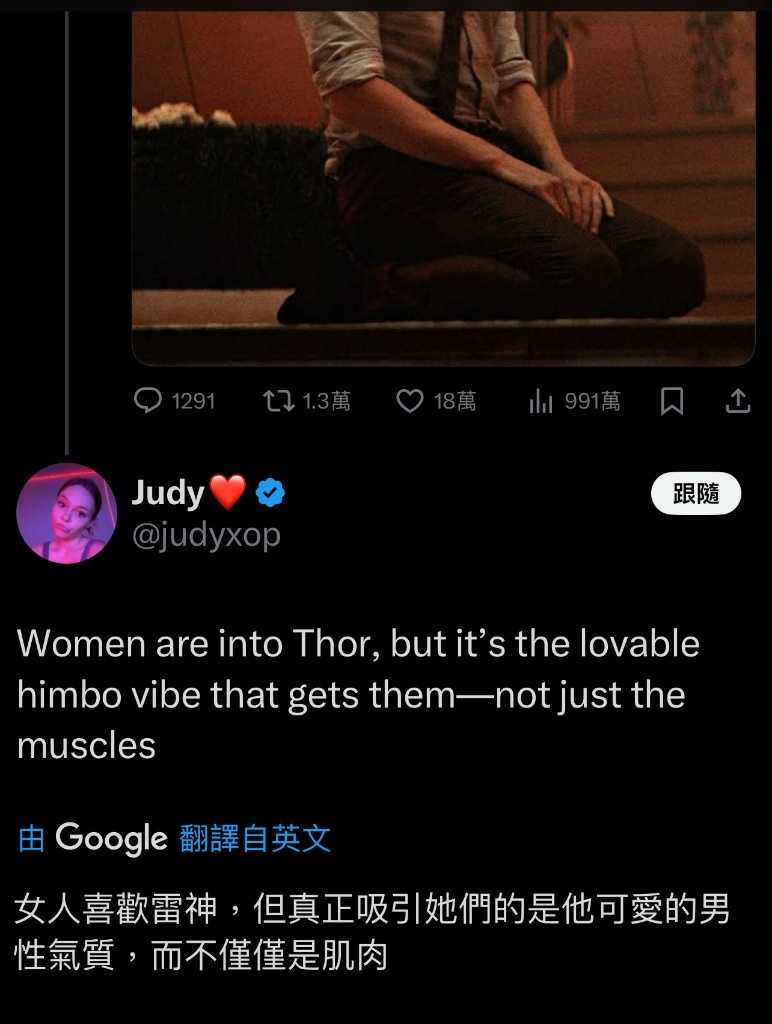Image resolution: width=772 pixels, height=1024 pixels.
Task: View analytics of the top post
Action: (x=541, y=401)
